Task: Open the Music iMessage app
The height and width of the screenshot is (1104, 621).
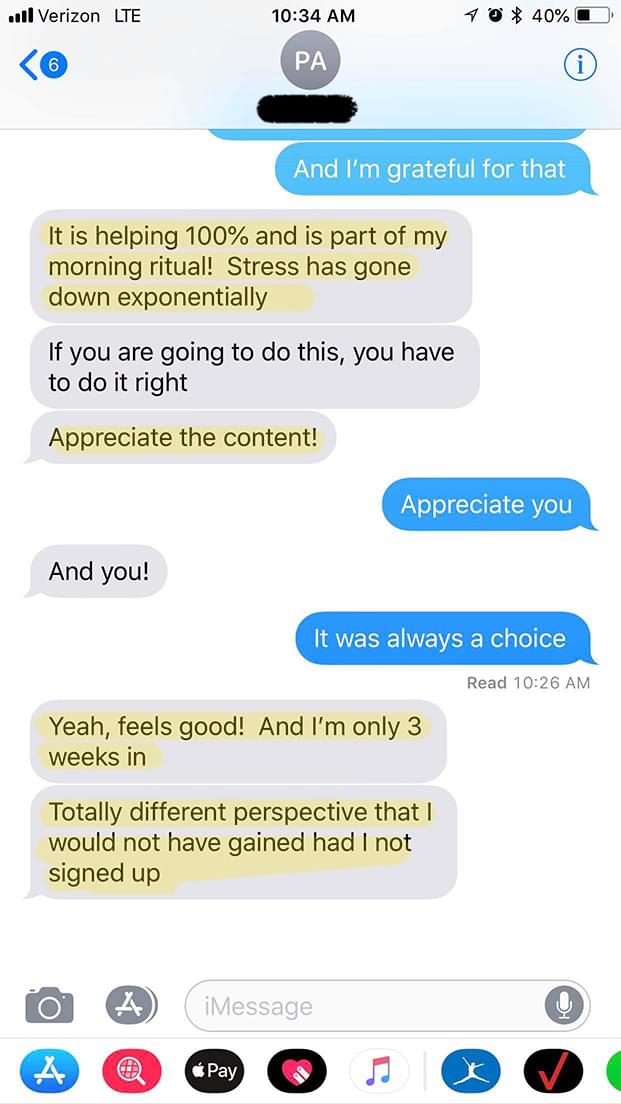Action: 379,1071
